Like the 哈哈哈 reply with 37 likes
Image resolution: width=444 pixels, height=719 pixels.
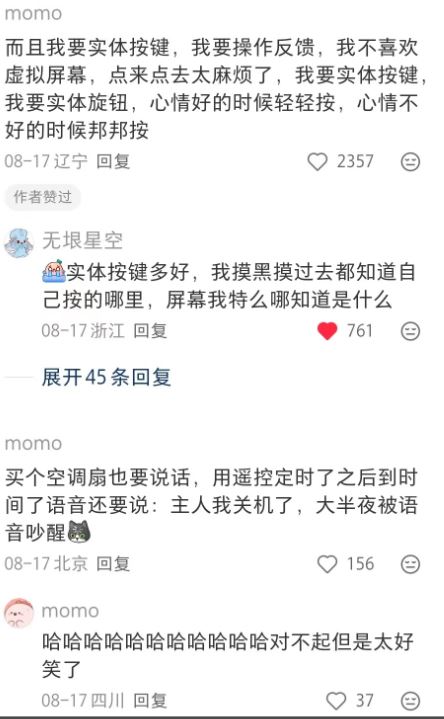point(336,701)
